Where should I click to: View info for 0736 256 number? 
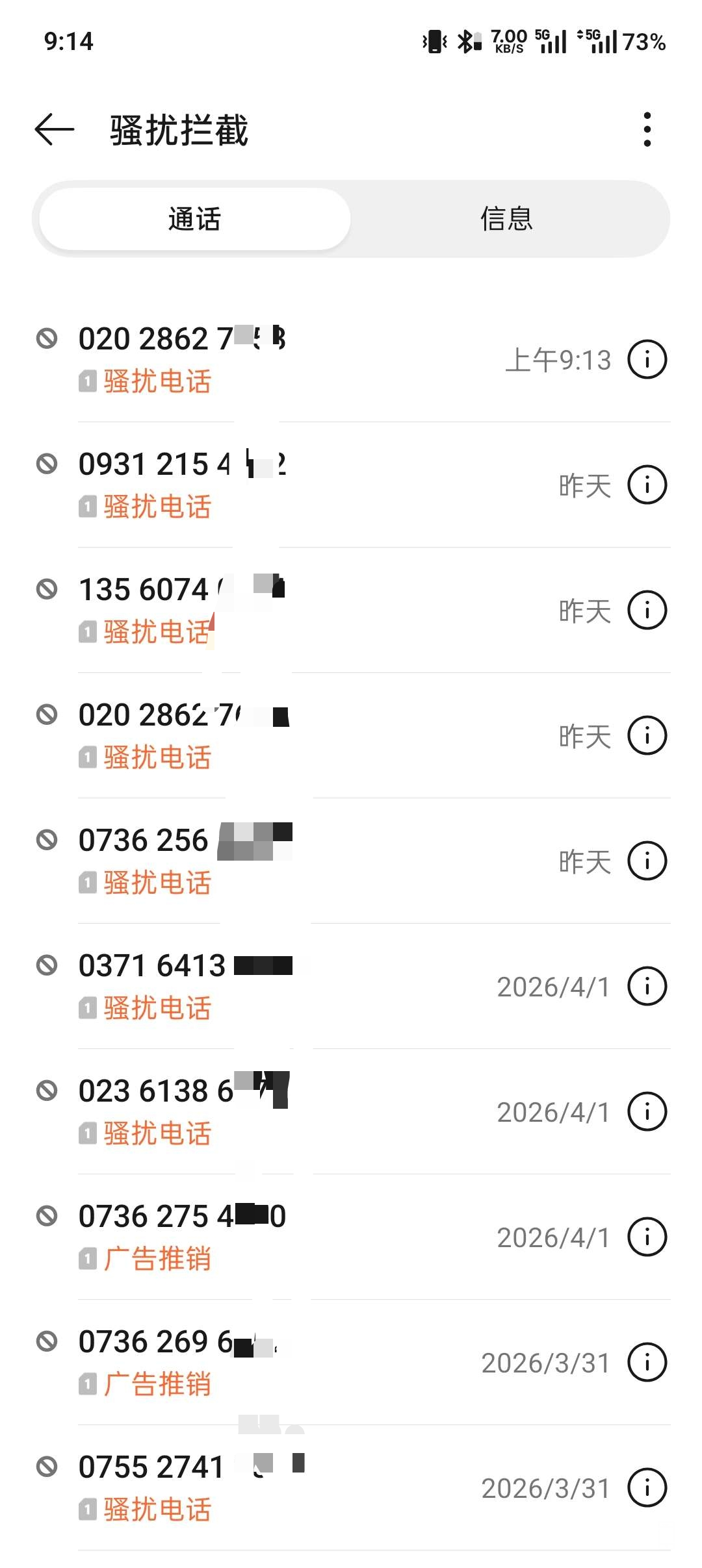coord(647,861)
